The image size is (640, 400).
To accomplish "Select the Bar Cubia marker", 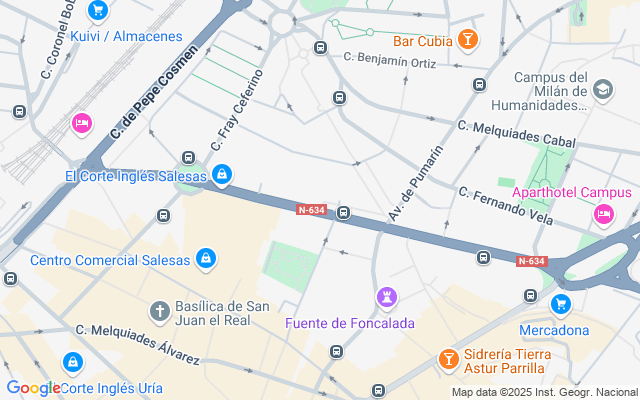I will pyautogui.click(x=468, y=40).
